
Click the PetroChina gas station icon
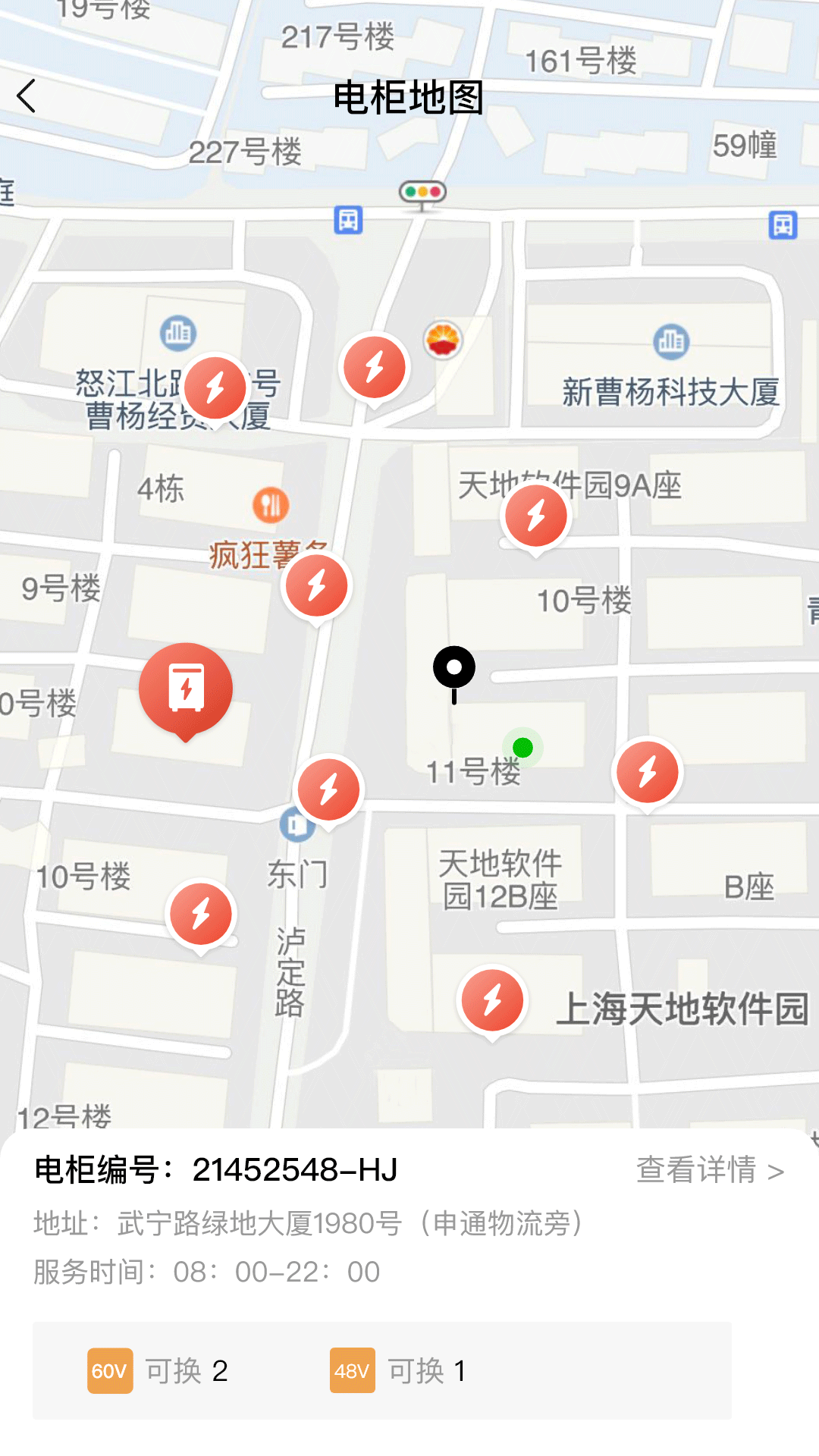point(444,341)
